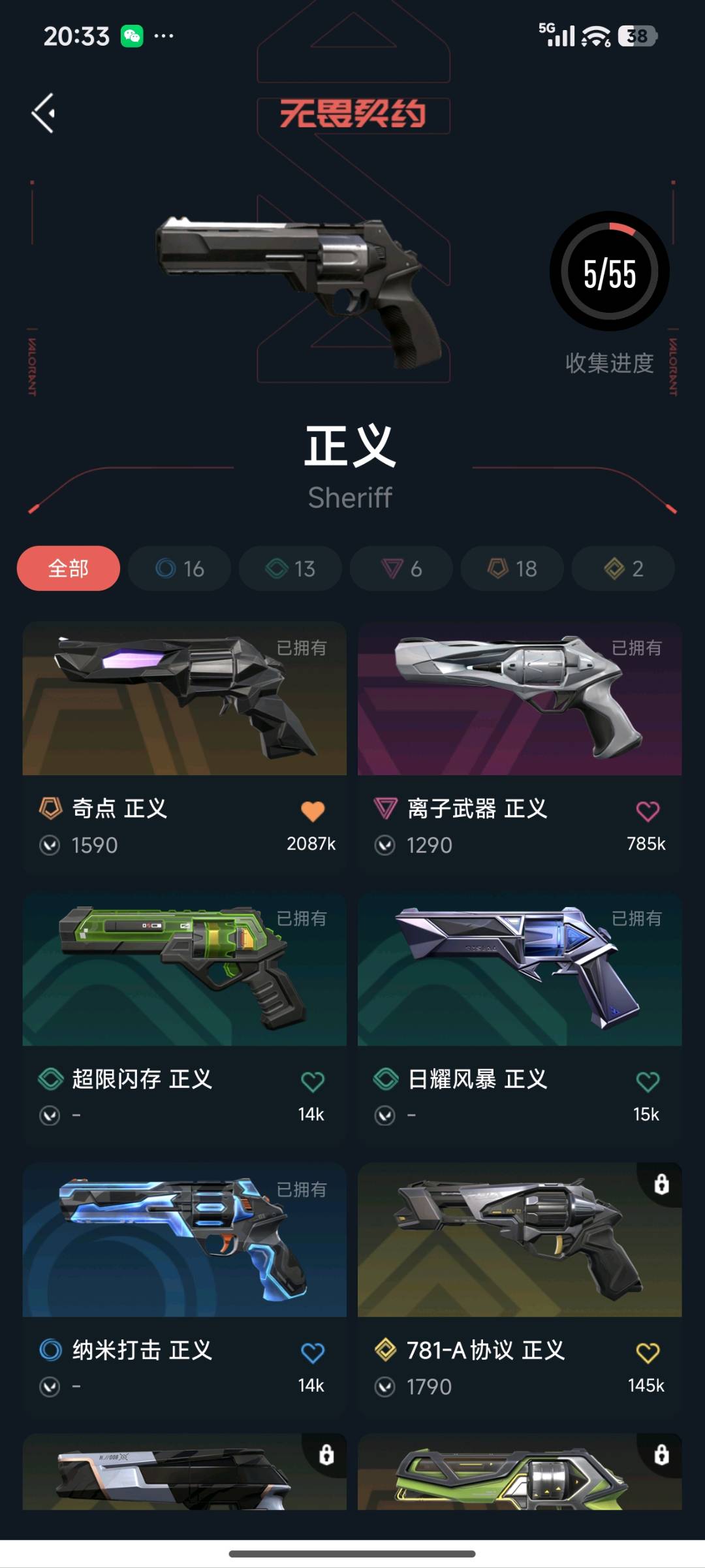Open the 离子武器 正义 skin card
This screenshot has height=1568, width=705.
click(x=520, y=748)
